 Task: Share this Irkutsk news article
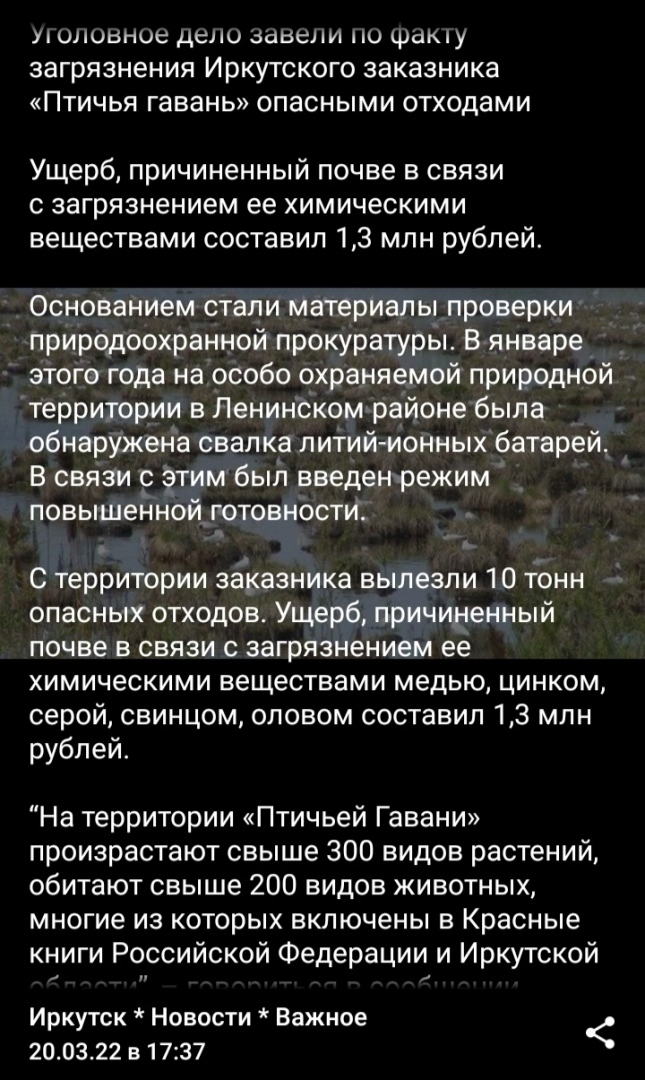[599, 1033]
